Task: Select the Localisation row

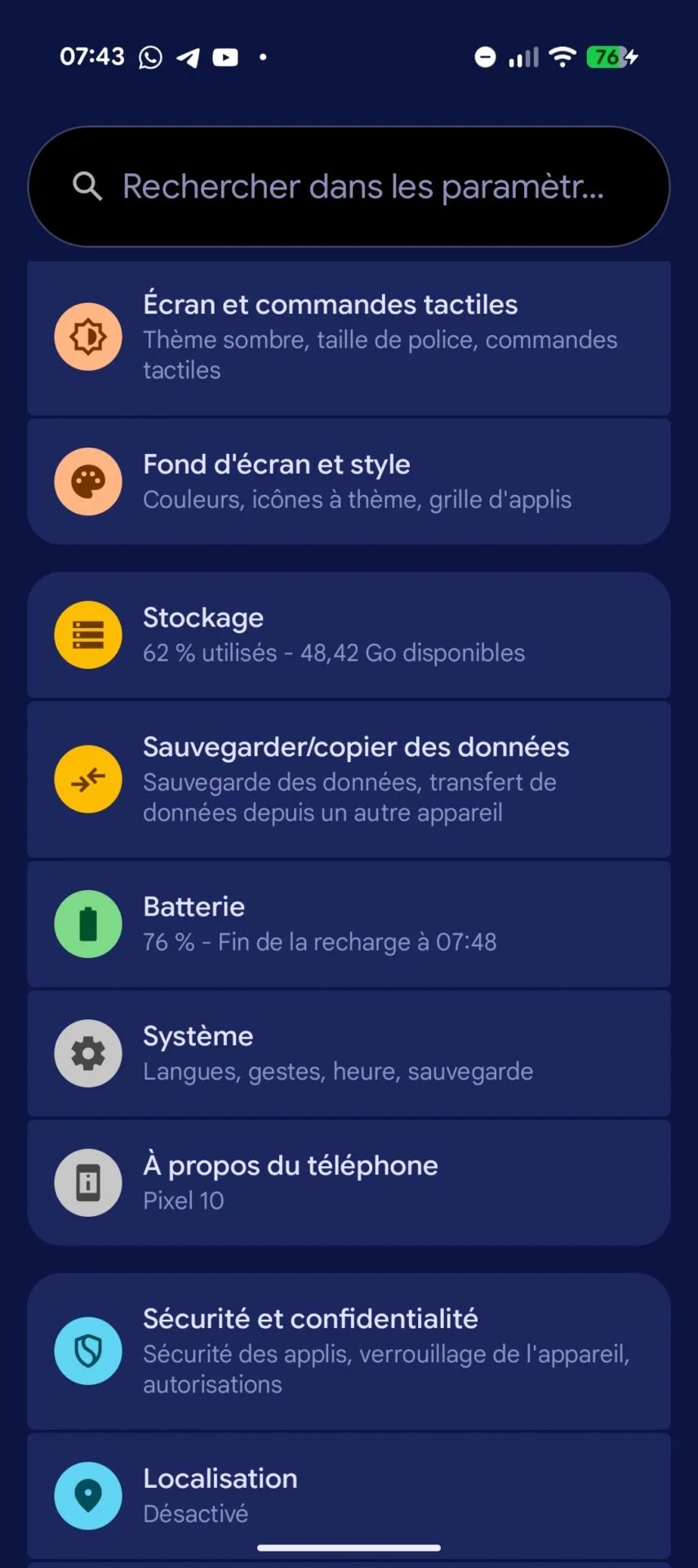Action: [349, 1494]
